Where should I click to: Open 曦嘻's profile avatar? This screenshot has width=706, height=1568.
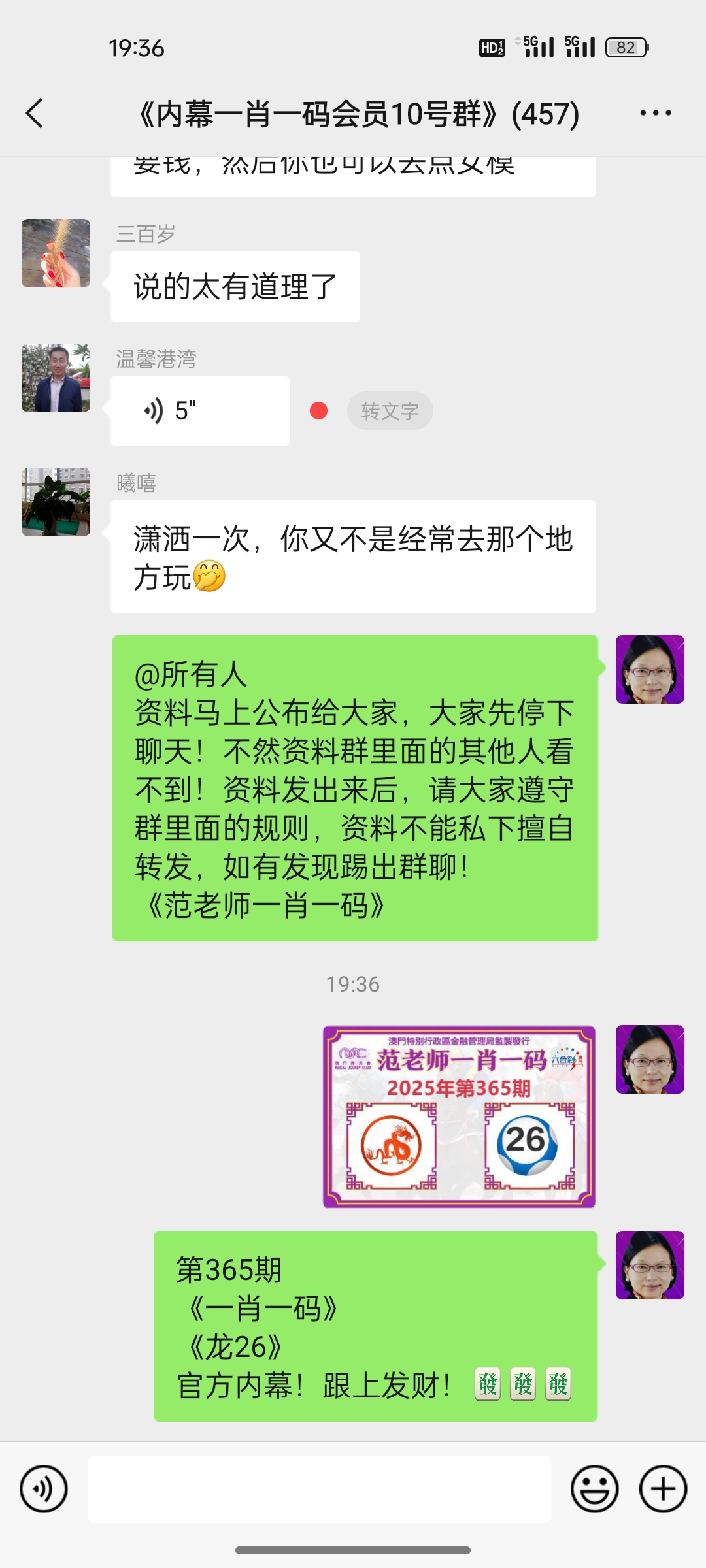click(56, 502)
